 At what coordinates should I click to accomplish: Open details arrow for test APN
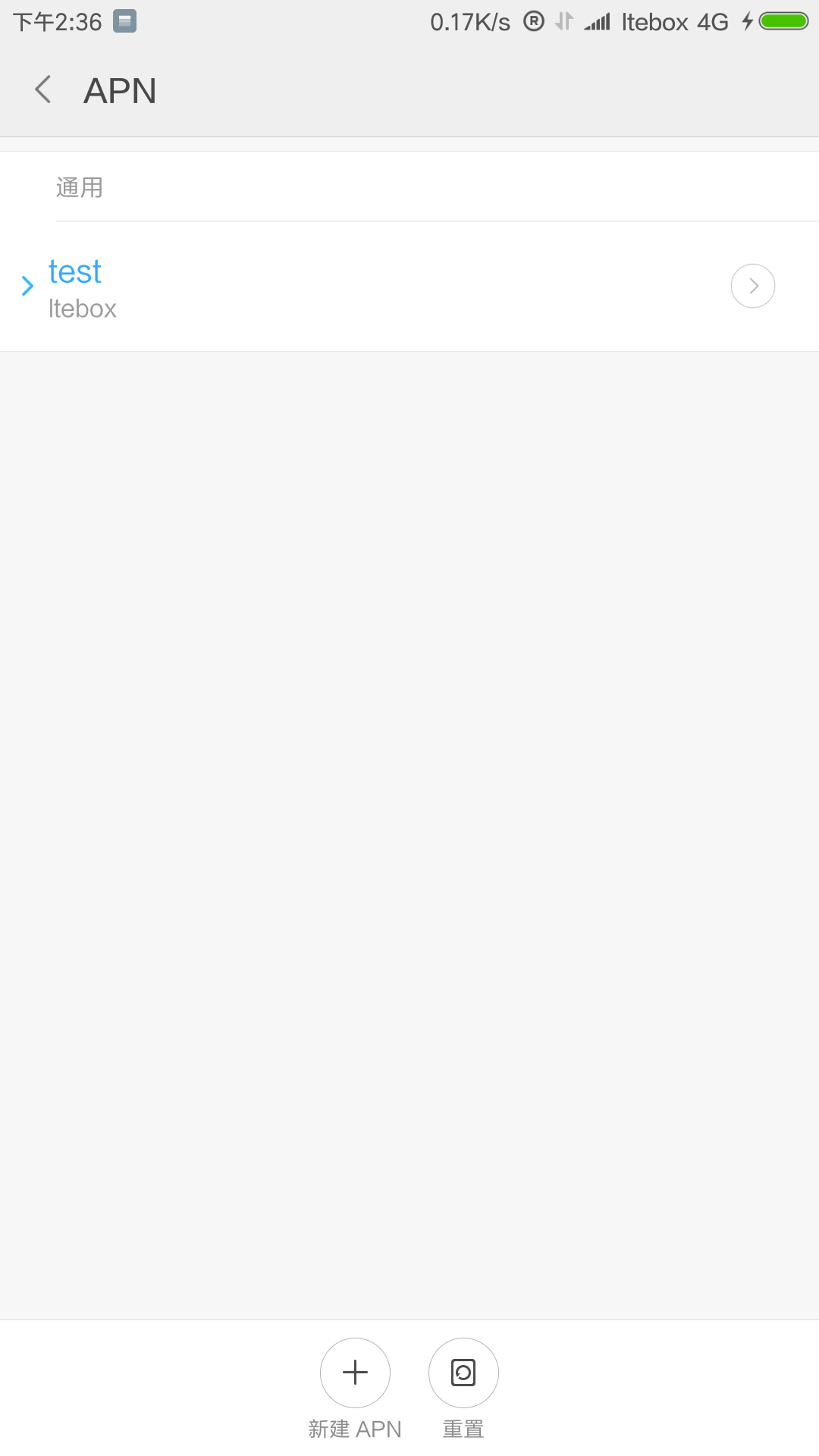752,286
